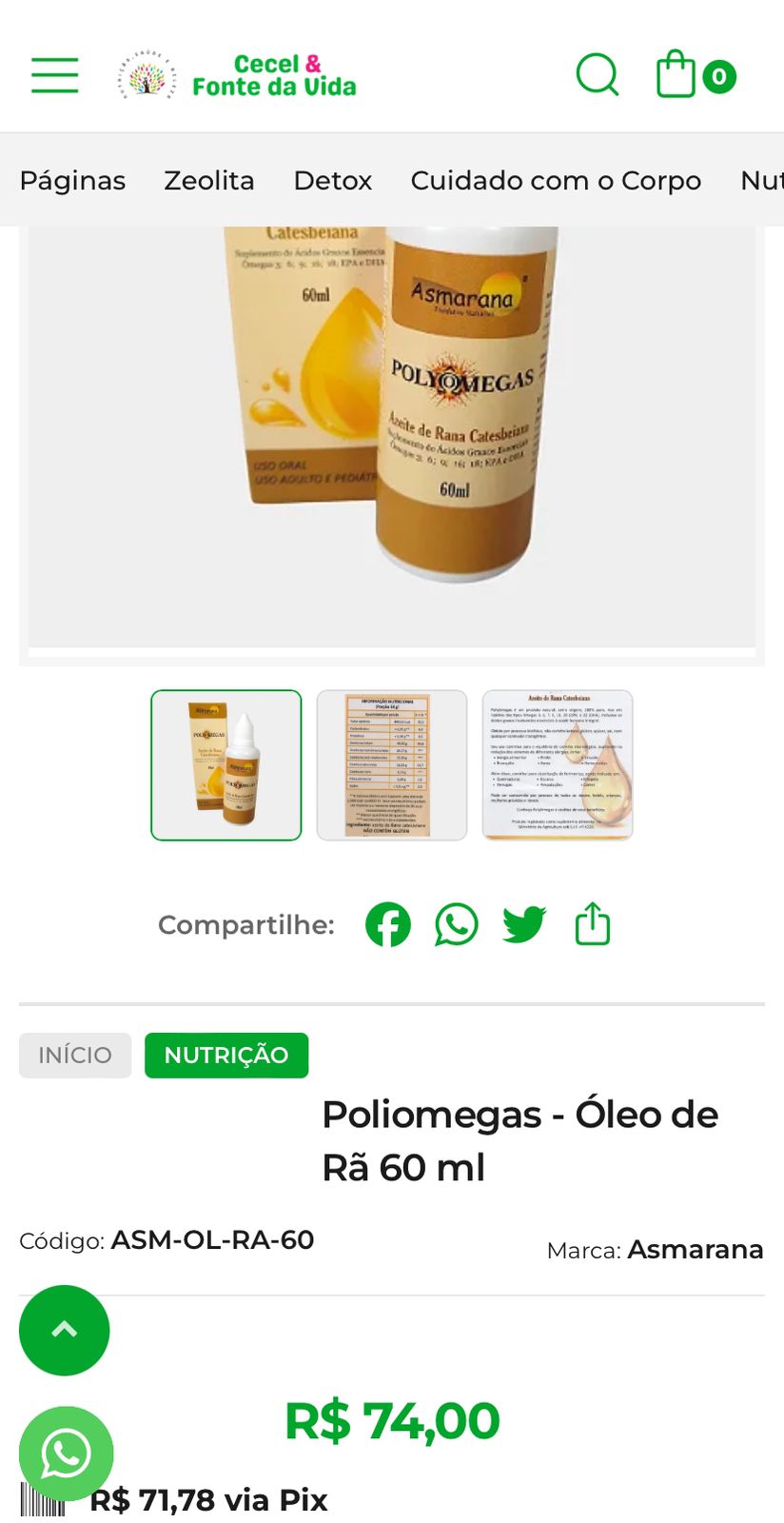Viewport: 784px width, 1523px height.
Task: Go to INÍCIO breadcrumb
Action: pyautogui.click(x=75, y=1055)
